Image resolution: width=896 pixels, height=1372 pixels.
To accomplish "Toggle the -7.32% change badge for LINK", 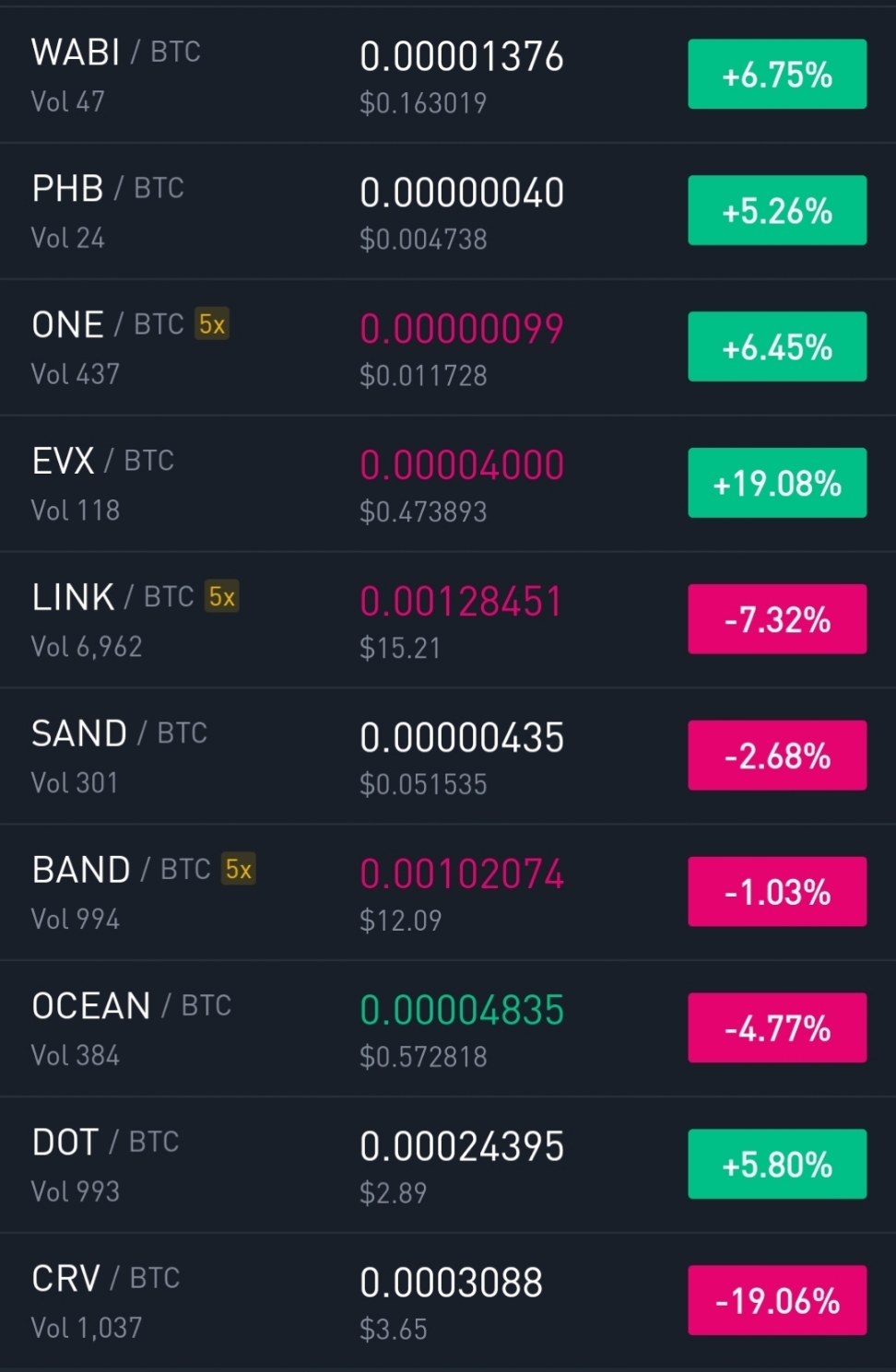I will (x=776, y=619).
